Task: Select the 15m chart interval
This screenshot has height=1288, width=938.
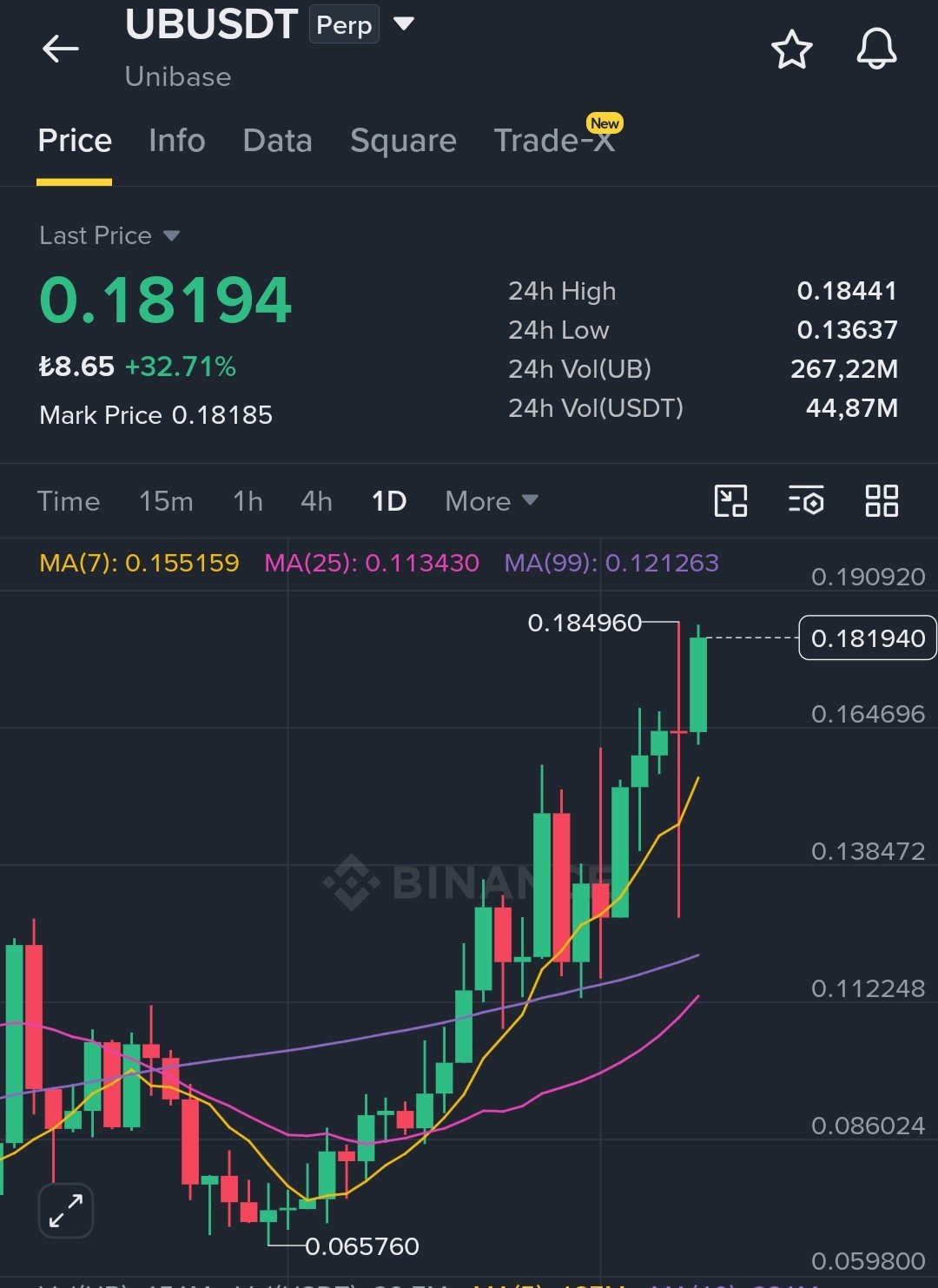Action: click(166, 501)
